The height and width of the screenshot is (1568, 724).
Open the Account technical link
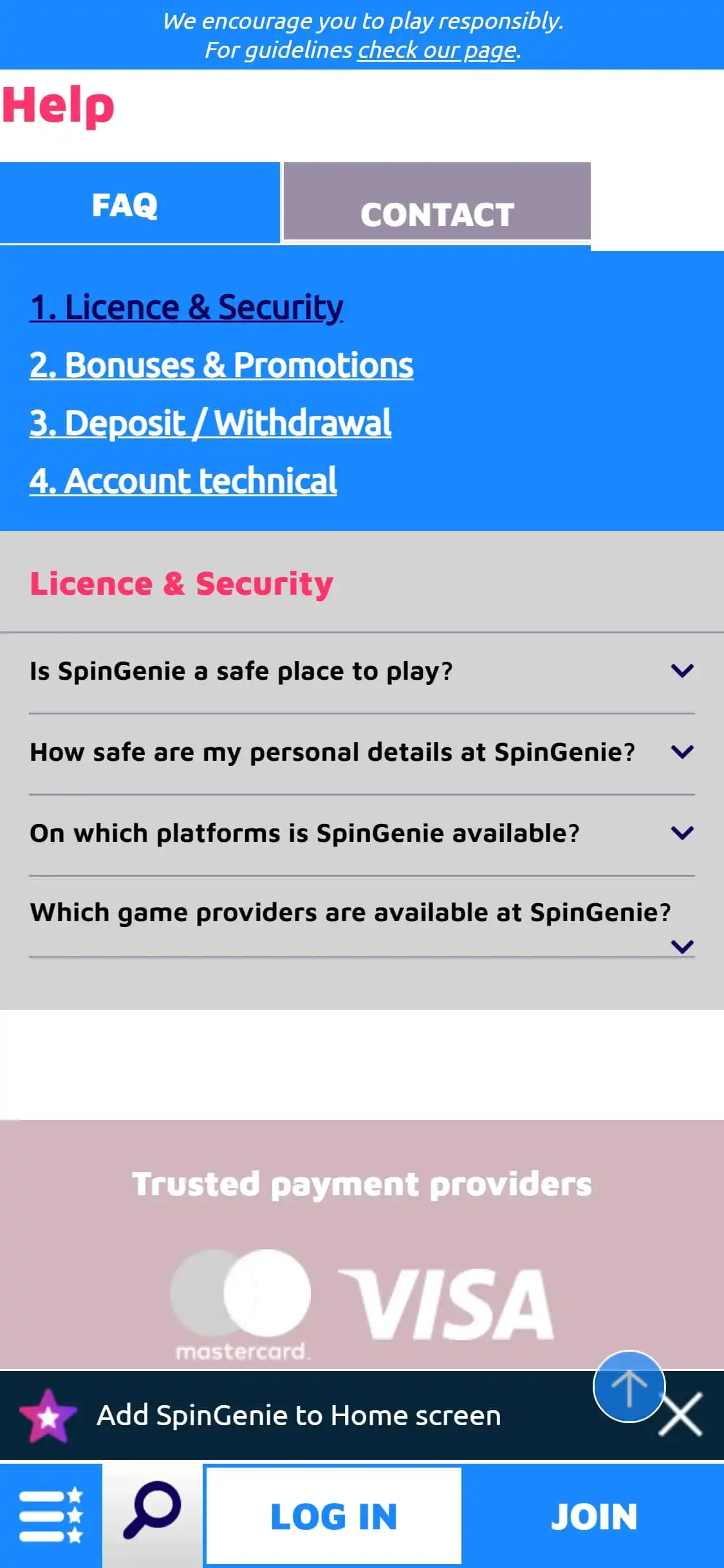pos(183,481)
